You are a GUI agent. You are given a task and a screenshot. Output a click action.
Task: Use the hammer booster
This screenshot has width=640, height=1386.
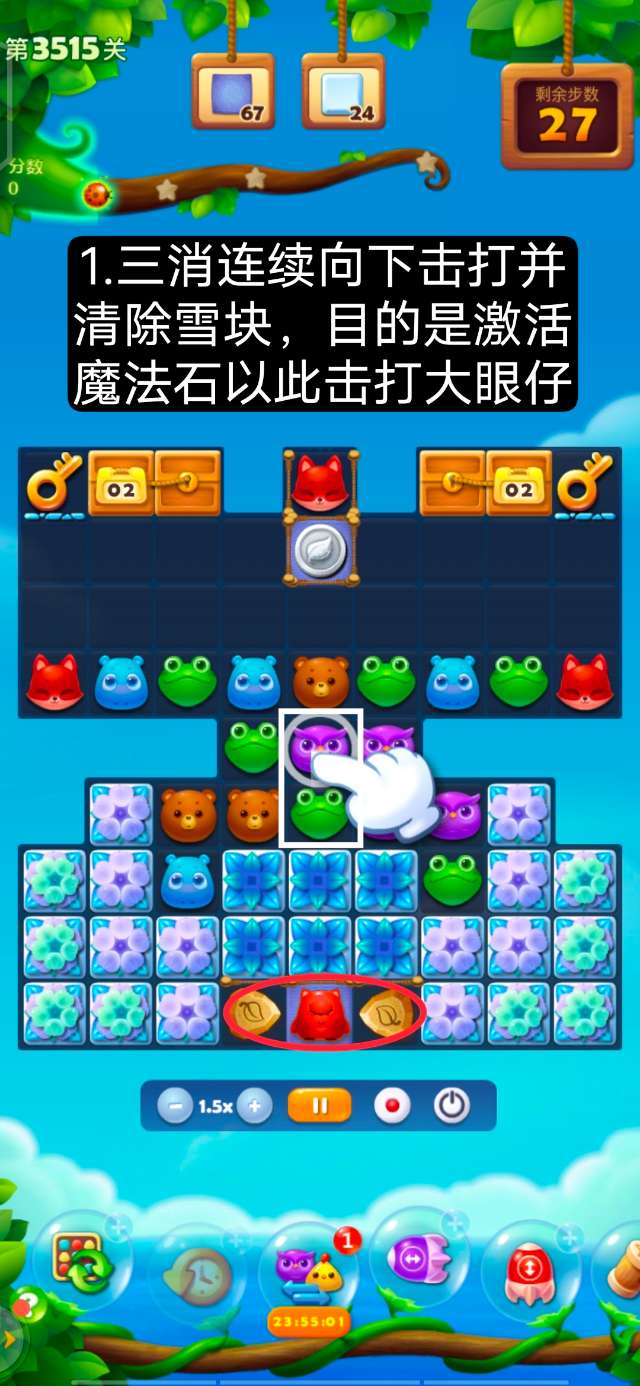[x=625, y=1265]
